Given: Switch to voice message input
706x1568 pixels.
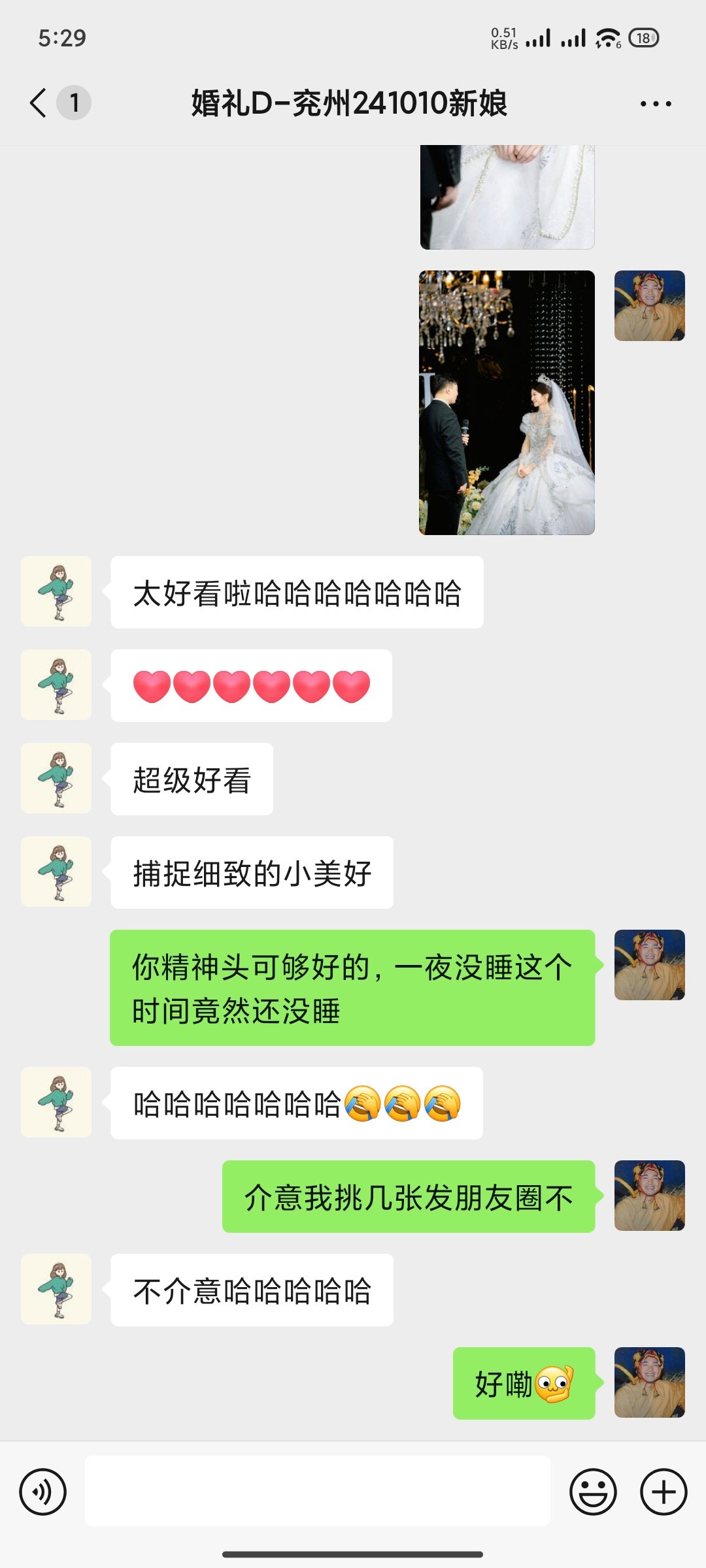Looking at the screenshot, I should point(43,1492).
